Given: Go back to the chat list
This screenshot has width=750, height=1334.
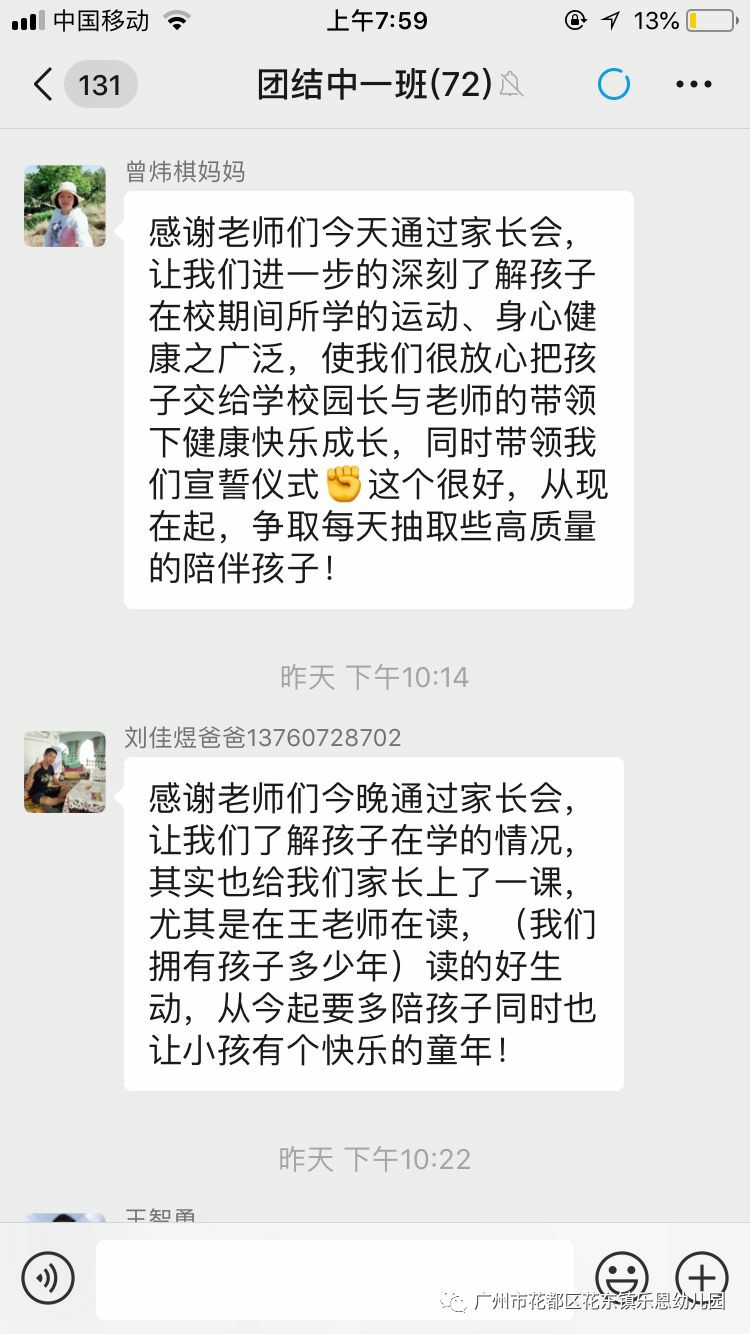Looking at the screenshot, I should click(44, 85).
